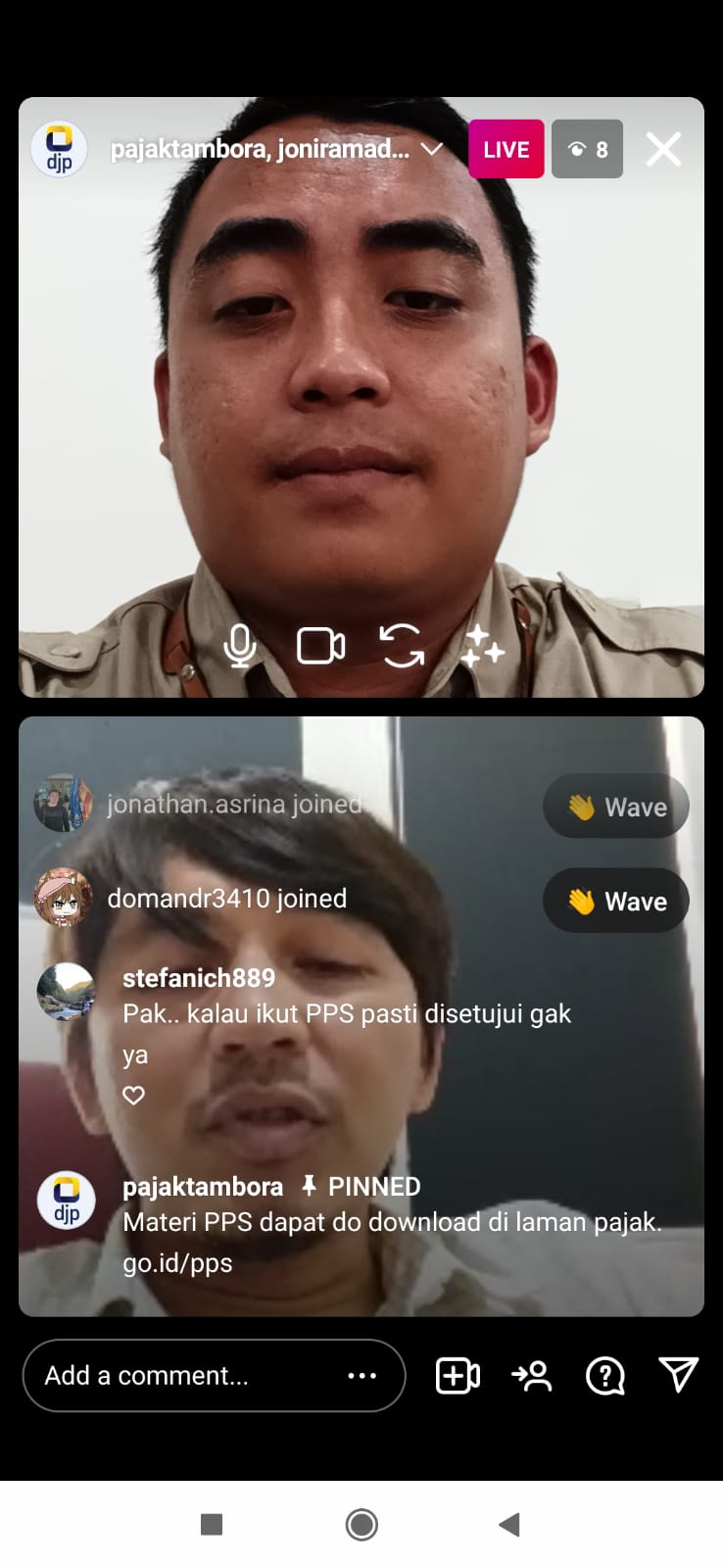Open the sparkle effects filters
This screenshot has width=723, height=1568.
coord(482,646)
